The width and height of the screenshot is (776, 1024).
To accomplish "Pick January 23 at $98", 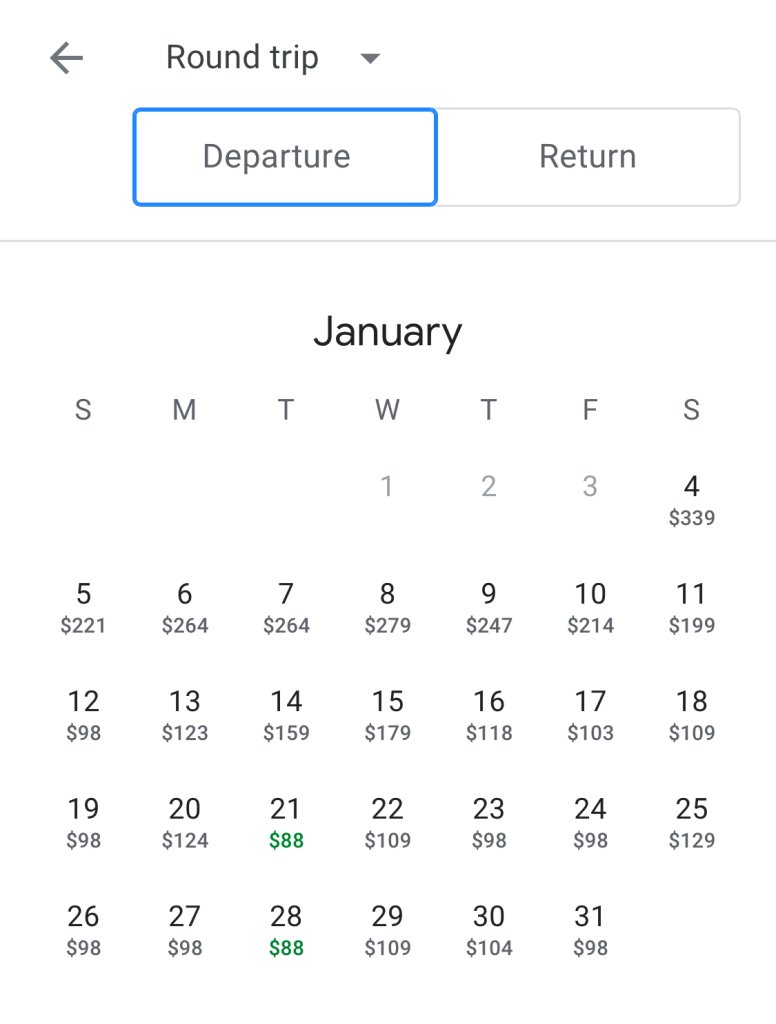I will click(x=489, y=821).
